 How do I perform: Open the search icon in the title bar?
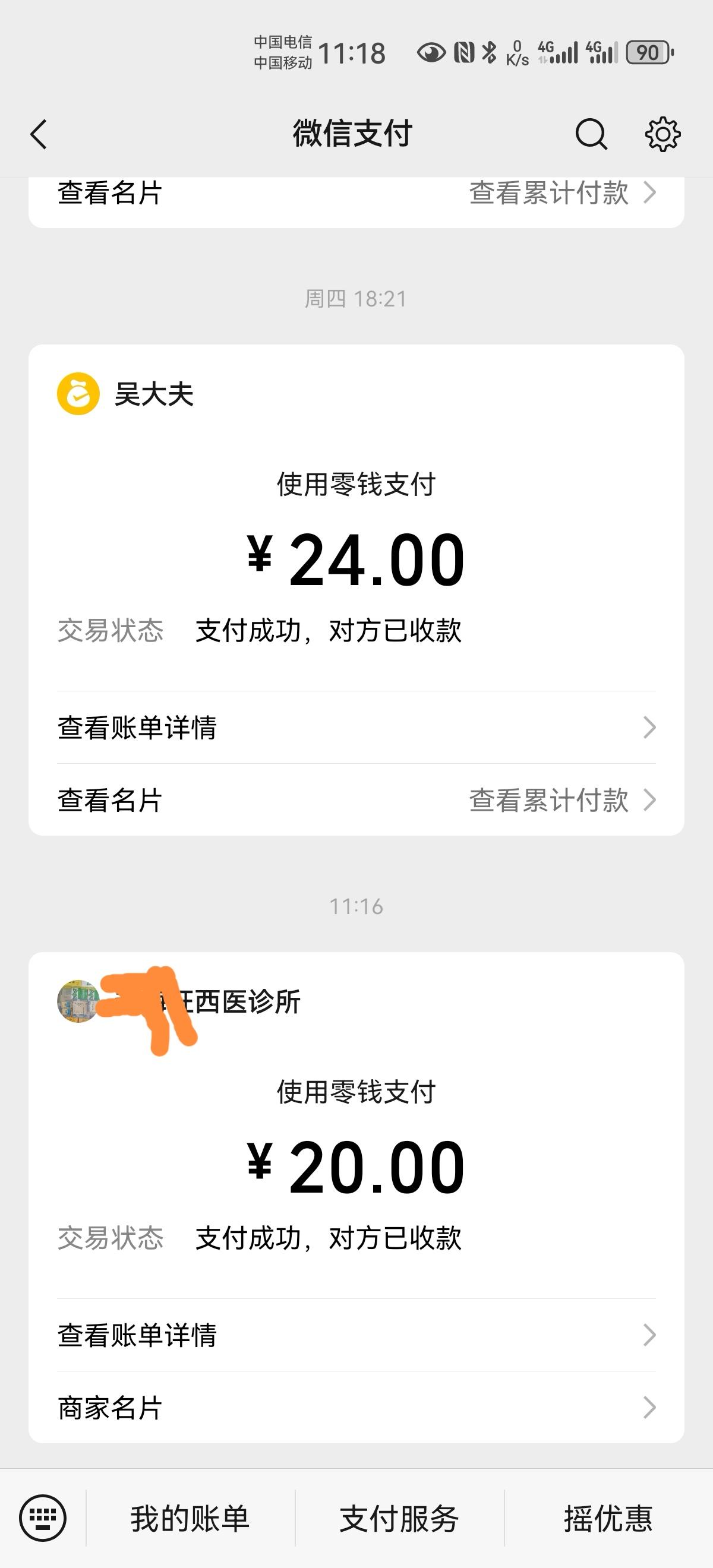click(590, 134)
